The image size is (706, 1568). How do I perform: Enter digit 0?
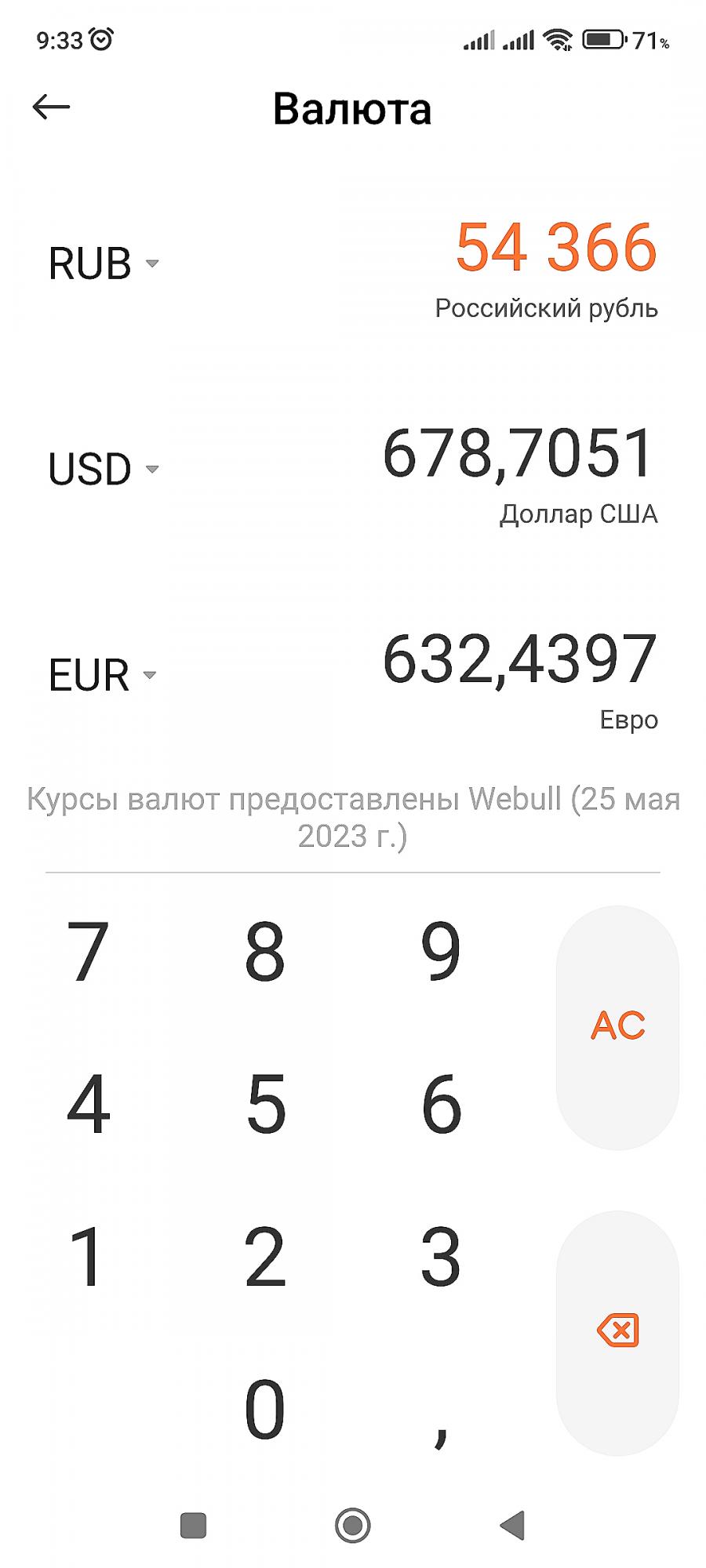[x=264, y=1410]
